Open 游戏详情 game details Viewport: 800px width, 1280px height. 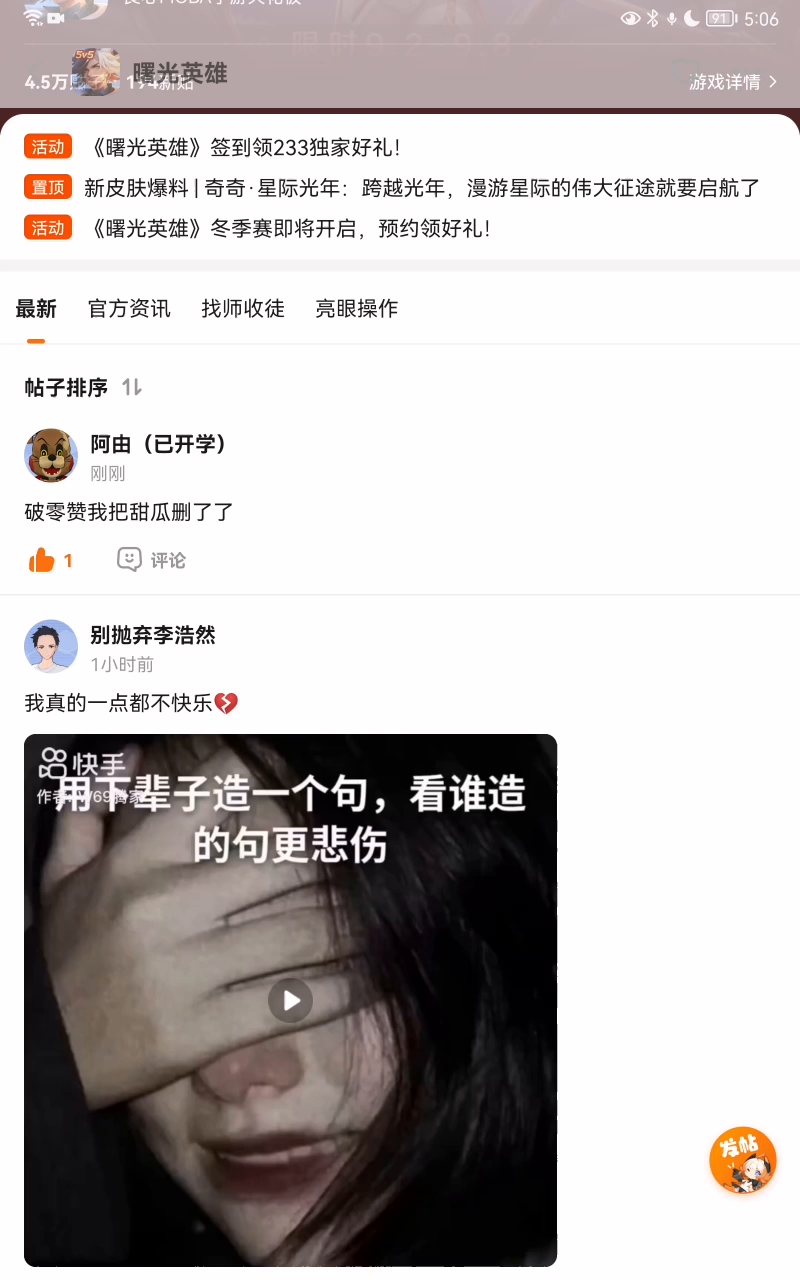[x=732, y=82]
